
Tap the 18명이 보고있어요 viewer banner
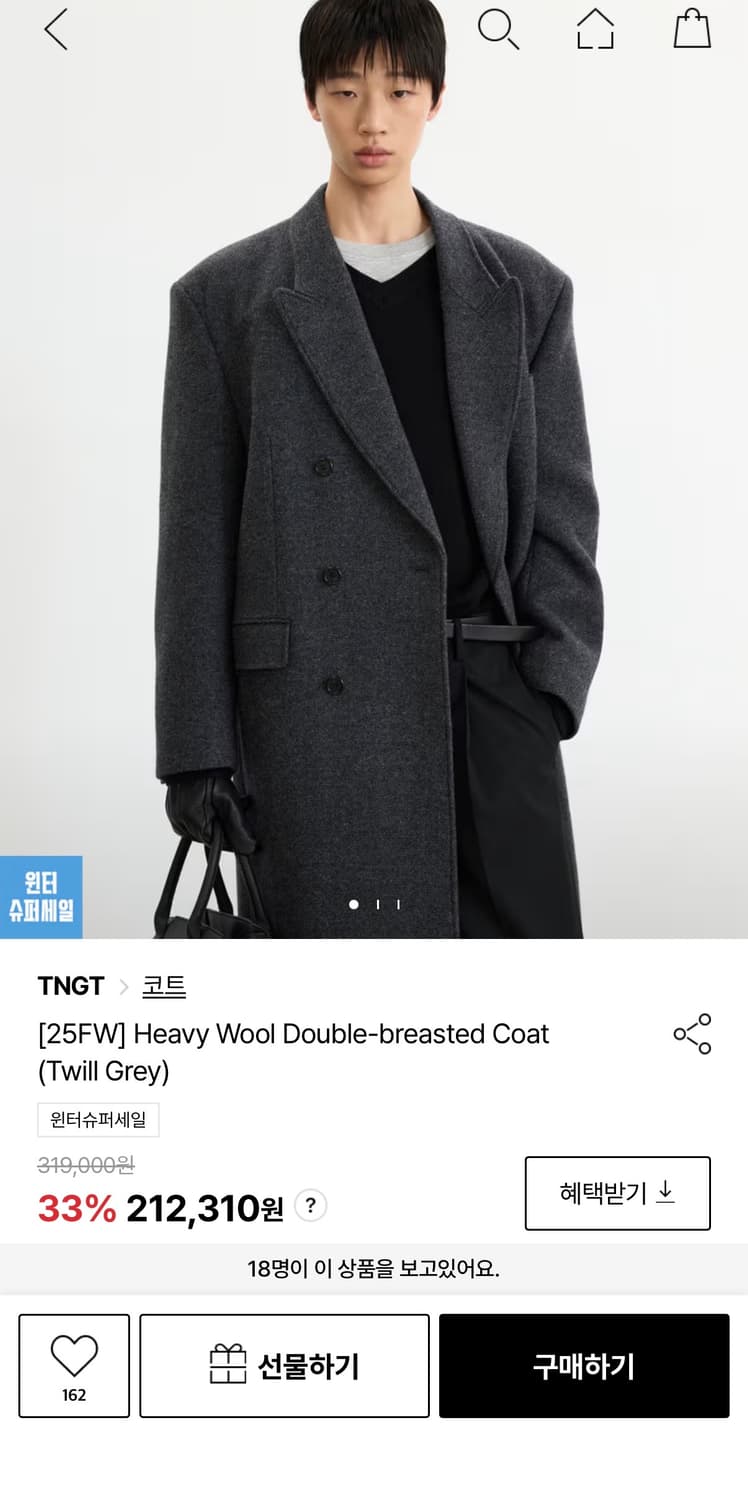[x=374, y=1269]
